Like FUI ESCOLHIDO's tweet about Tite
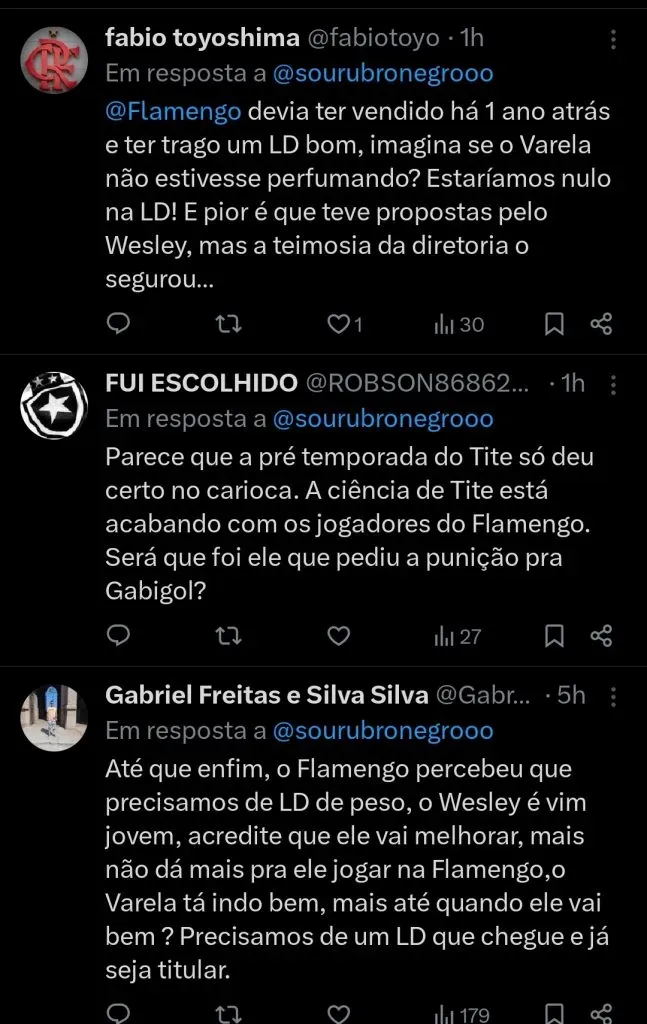This screenshot has width=647, height=1024. coord(339,635)
